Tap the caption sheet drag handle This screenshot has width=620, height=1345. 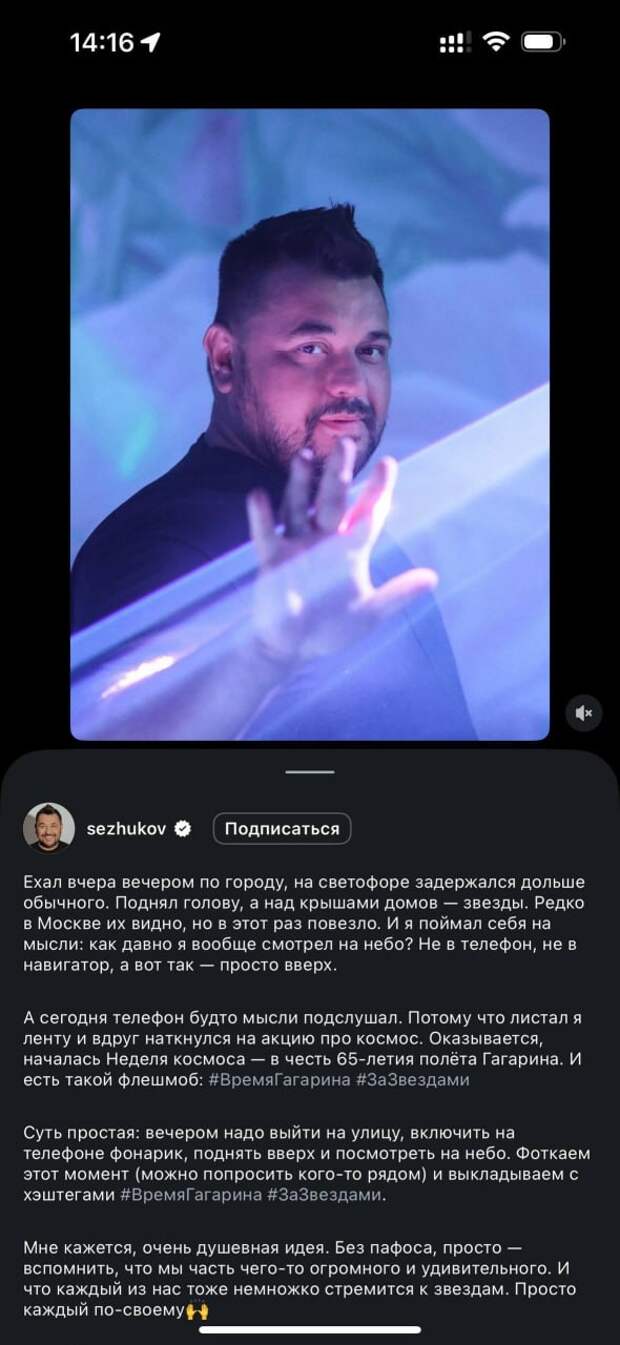[x=310, y=772]
